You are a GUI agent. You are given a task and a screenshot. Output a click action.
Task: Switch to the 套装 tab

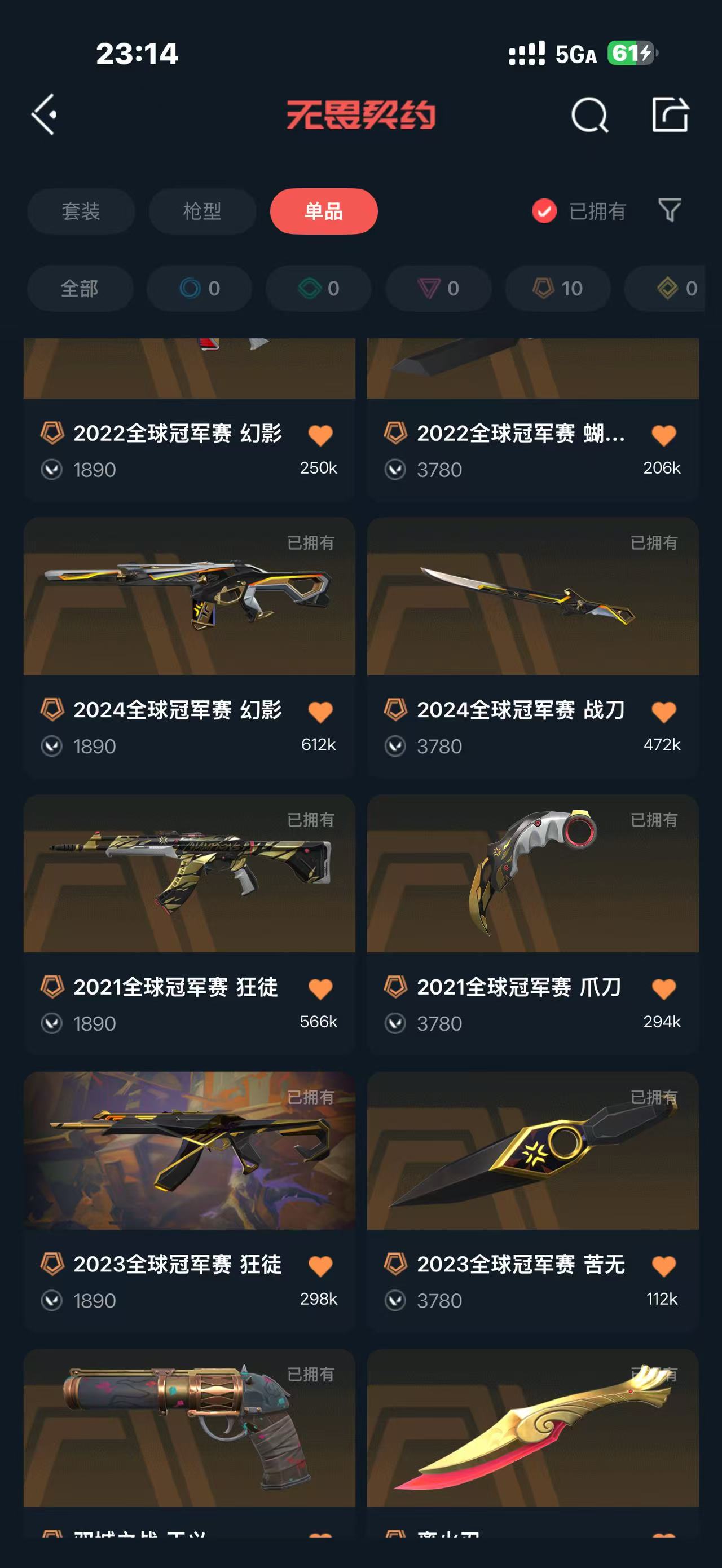[80, 211]
